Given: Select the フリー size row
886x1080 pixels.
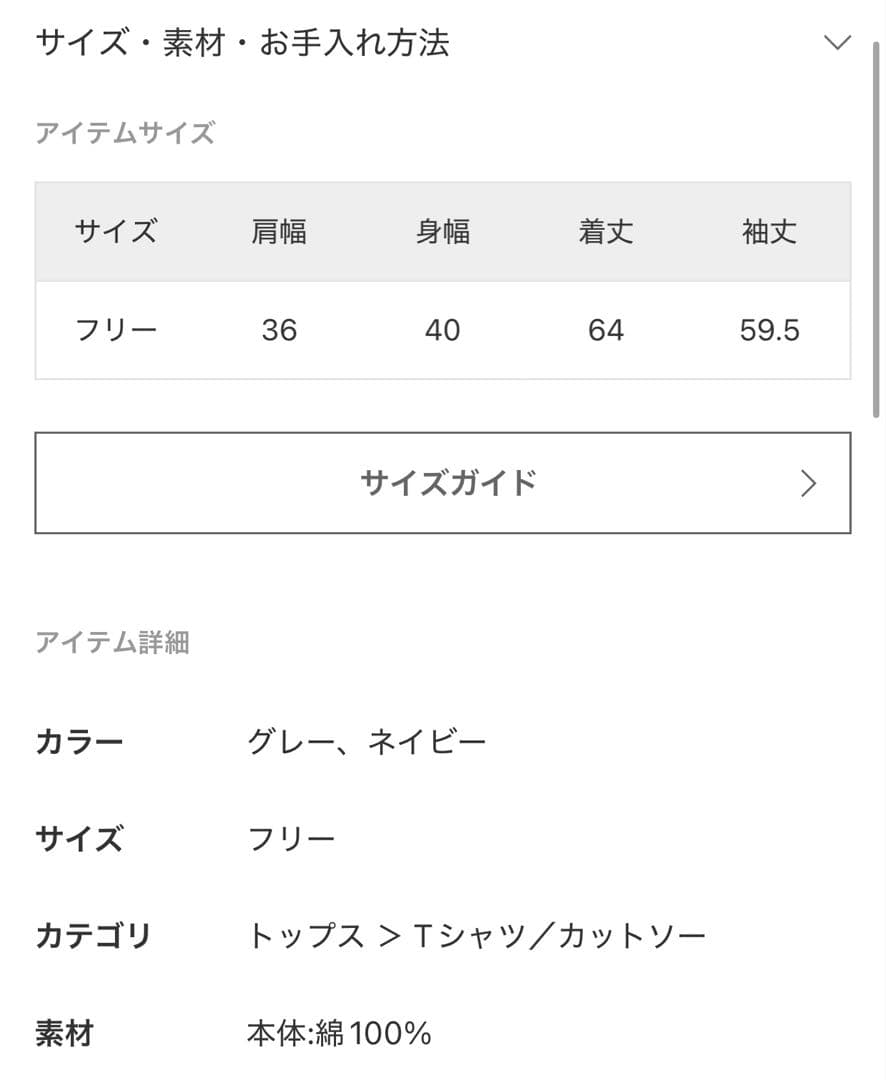Looking at the screenshot, I should pos(117,329).
